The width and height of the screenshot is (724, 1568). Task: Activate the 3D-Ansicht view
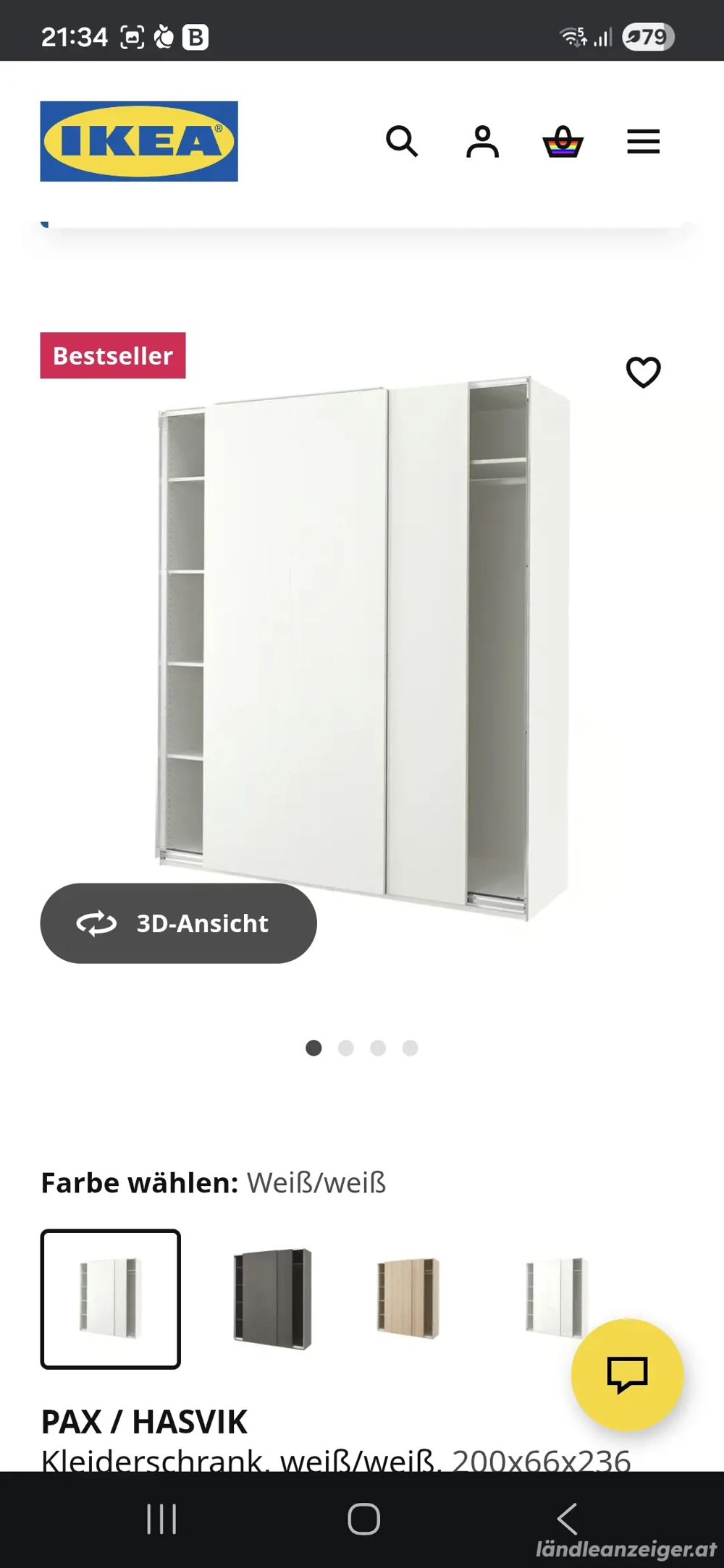(180, 923)
